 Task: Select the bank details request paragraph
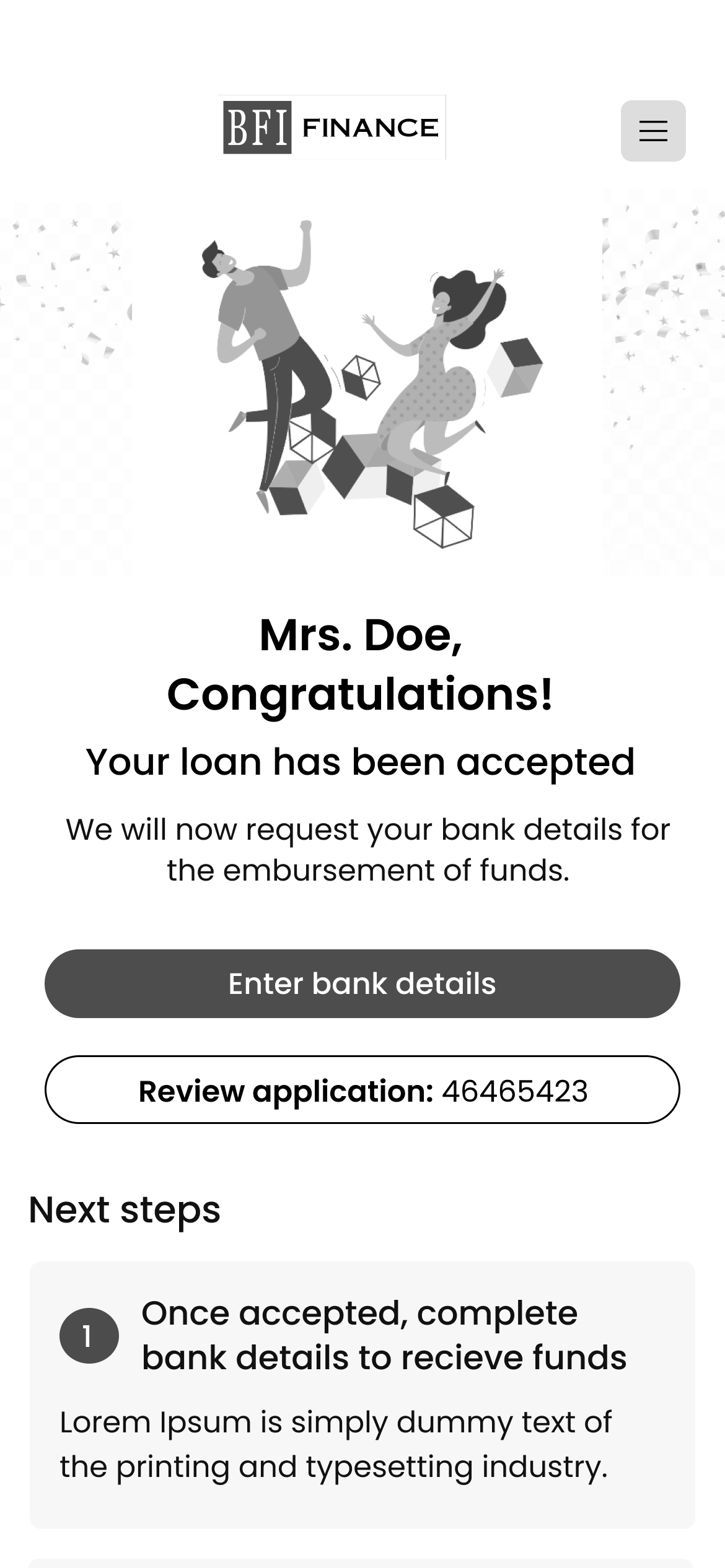(362, 852)
